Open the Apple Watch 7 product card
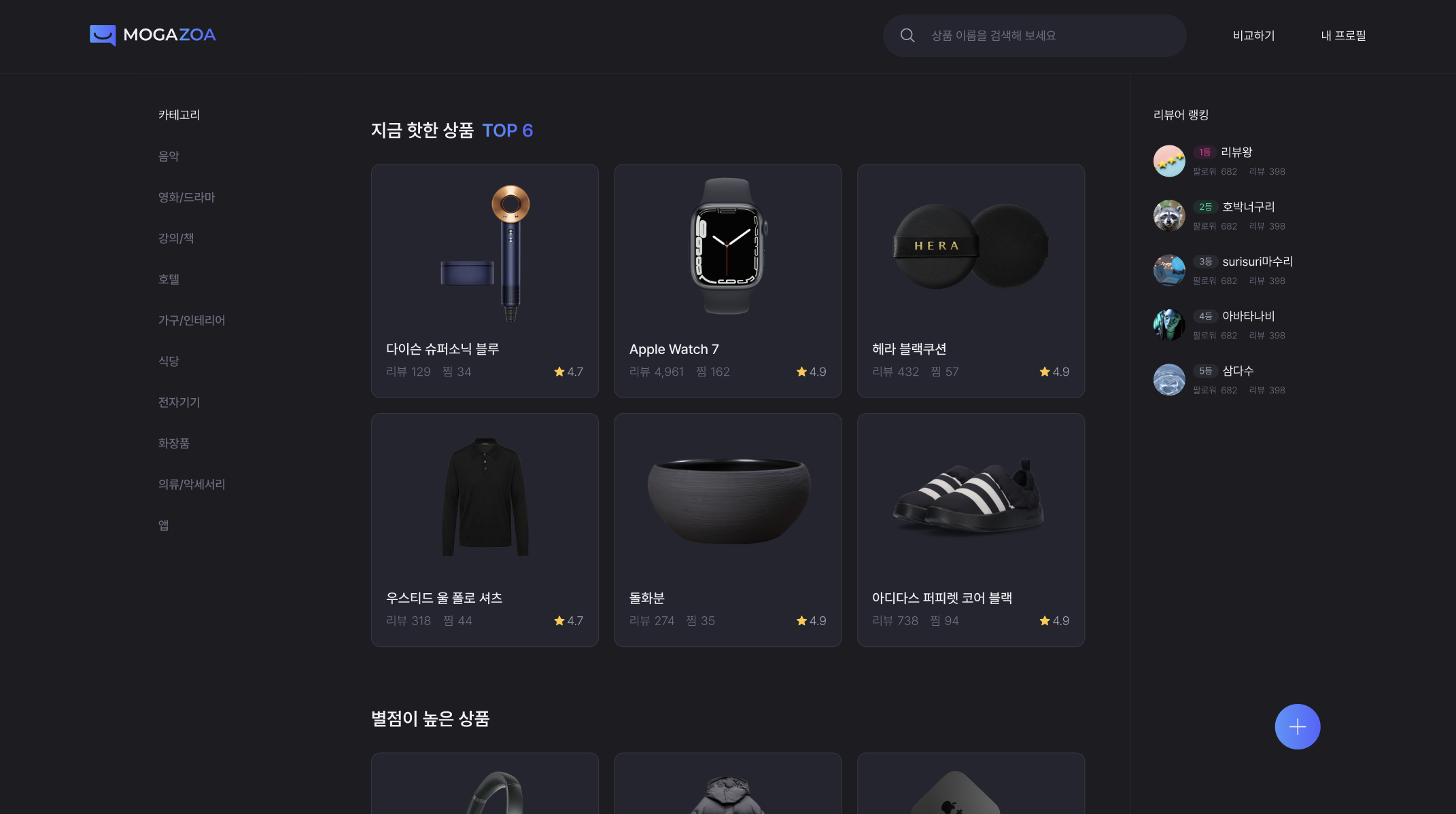The height and width of the screenshot is (814, 1456). [x=727, y=281]
